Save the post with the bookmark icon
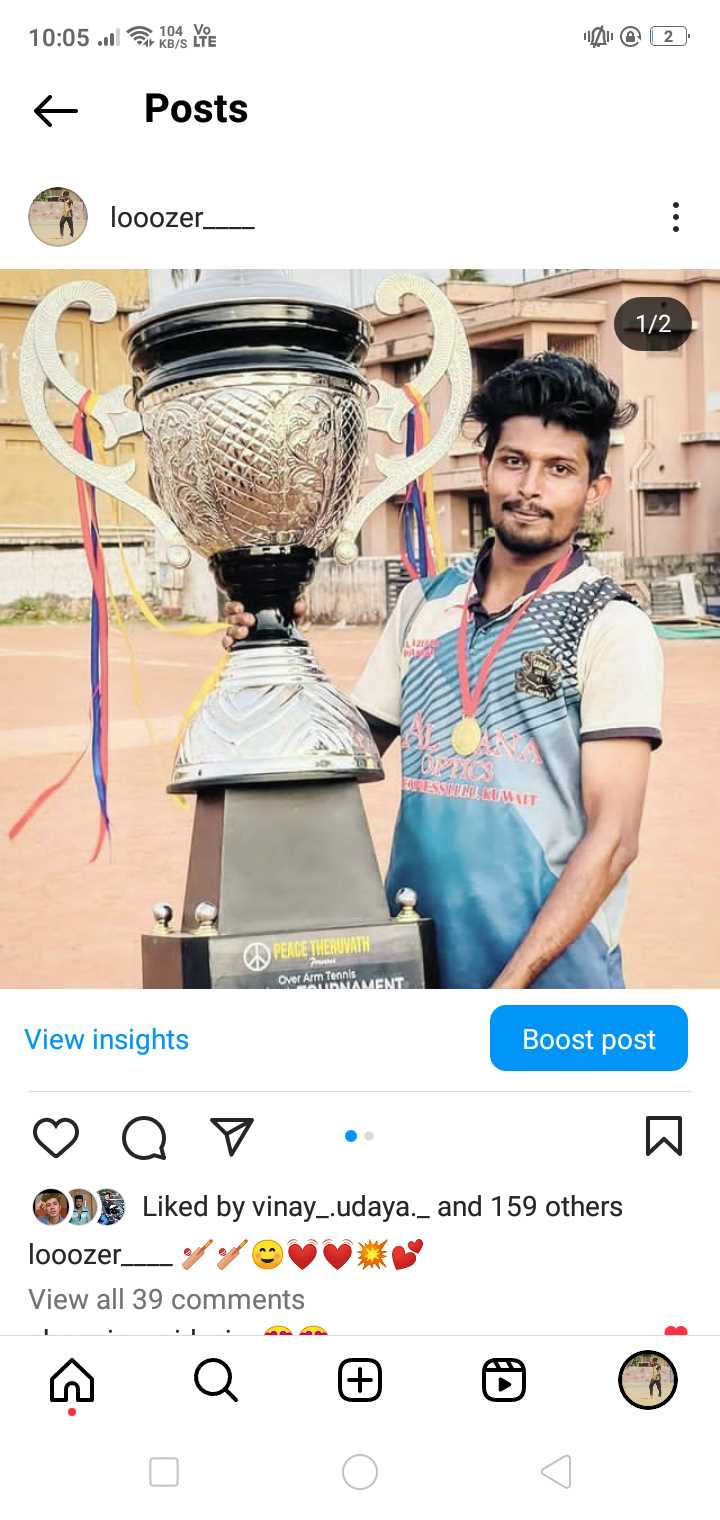The image size is (720, 1520). pos(664,1137)
